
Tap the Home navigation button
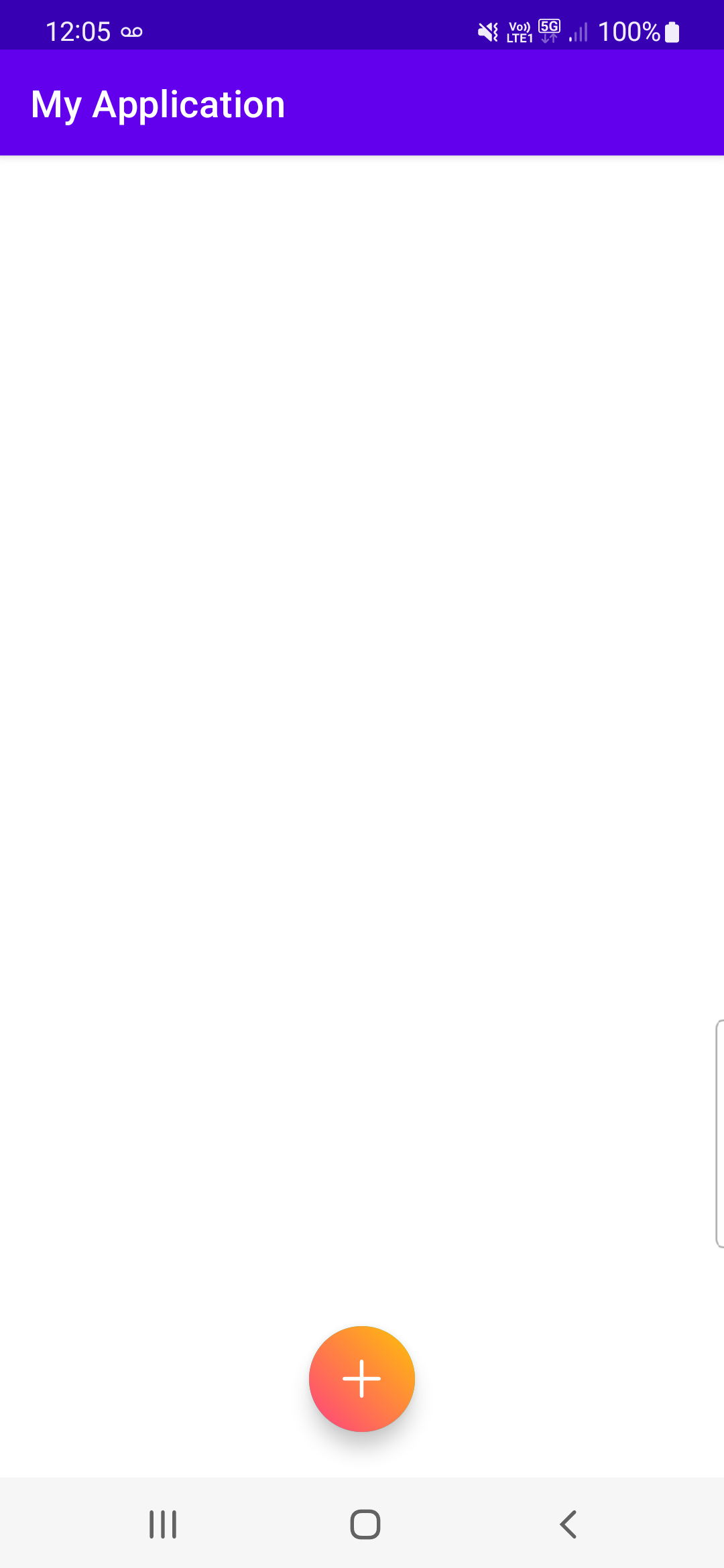point(362,1524)
